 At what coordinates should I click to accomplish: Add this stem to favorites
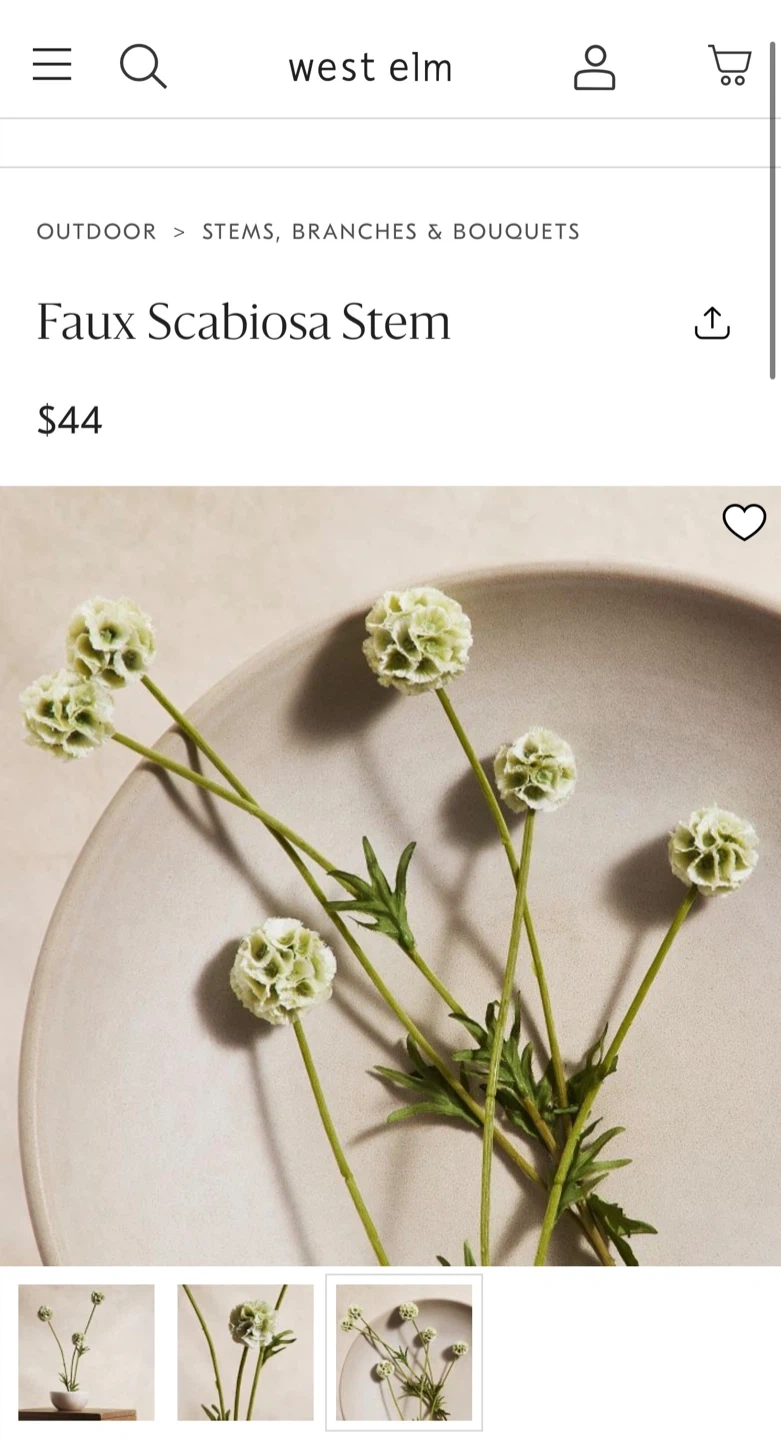pos(744,522)
